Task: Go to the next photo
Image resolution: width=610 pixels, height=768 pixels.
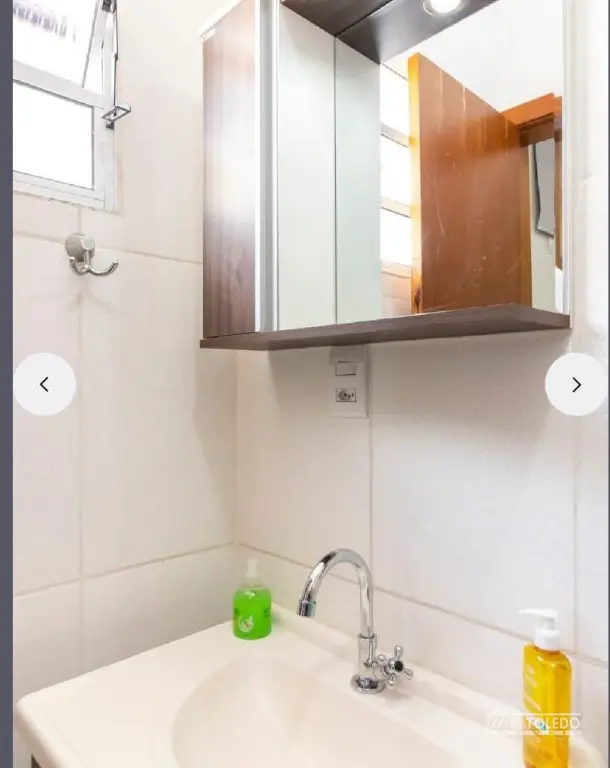Action: (576, 384)
